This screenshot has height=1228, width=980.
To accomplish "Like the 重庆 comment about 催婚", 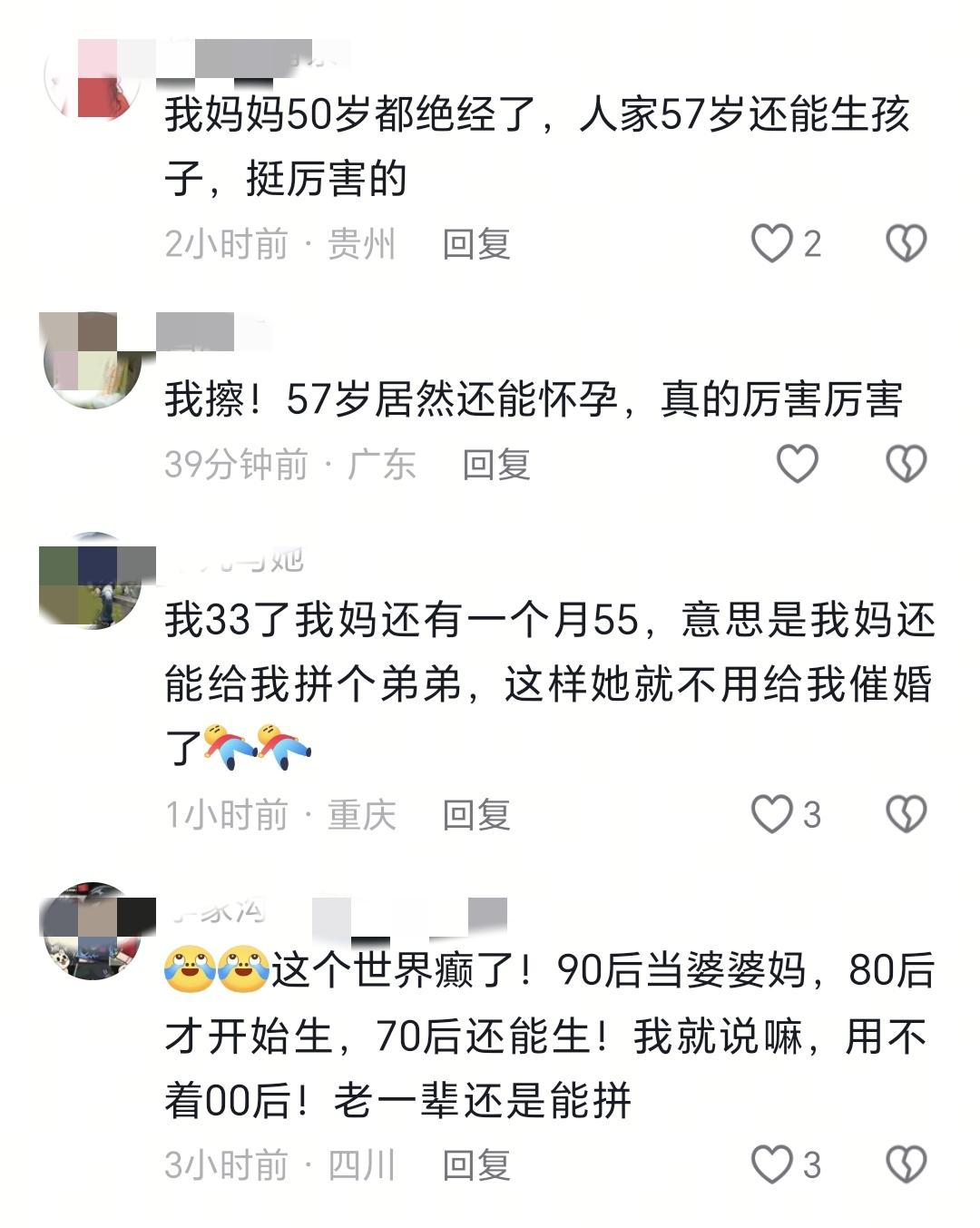I will [x=772, y=814].
